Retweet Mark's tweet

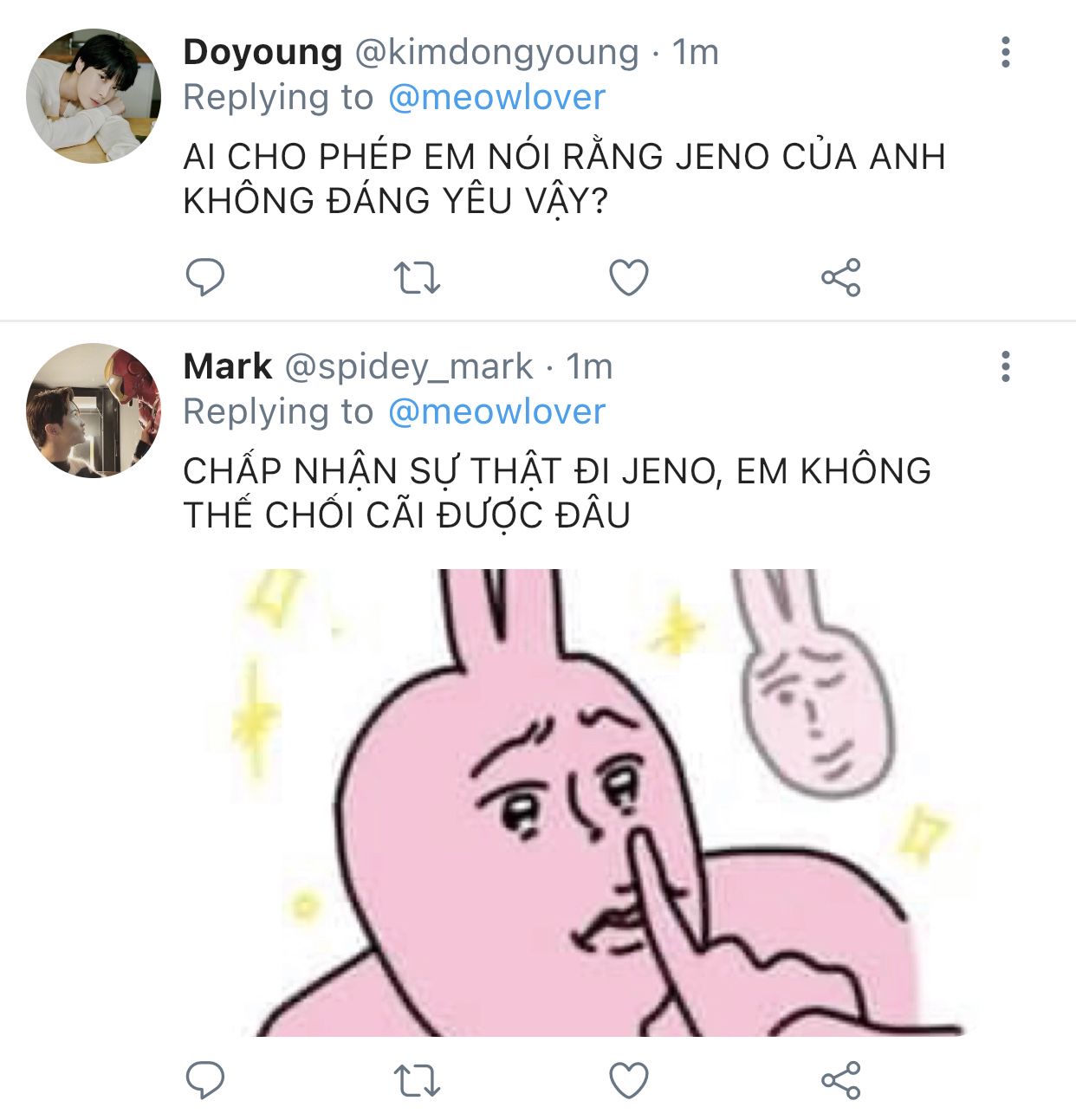point(417,1081)
